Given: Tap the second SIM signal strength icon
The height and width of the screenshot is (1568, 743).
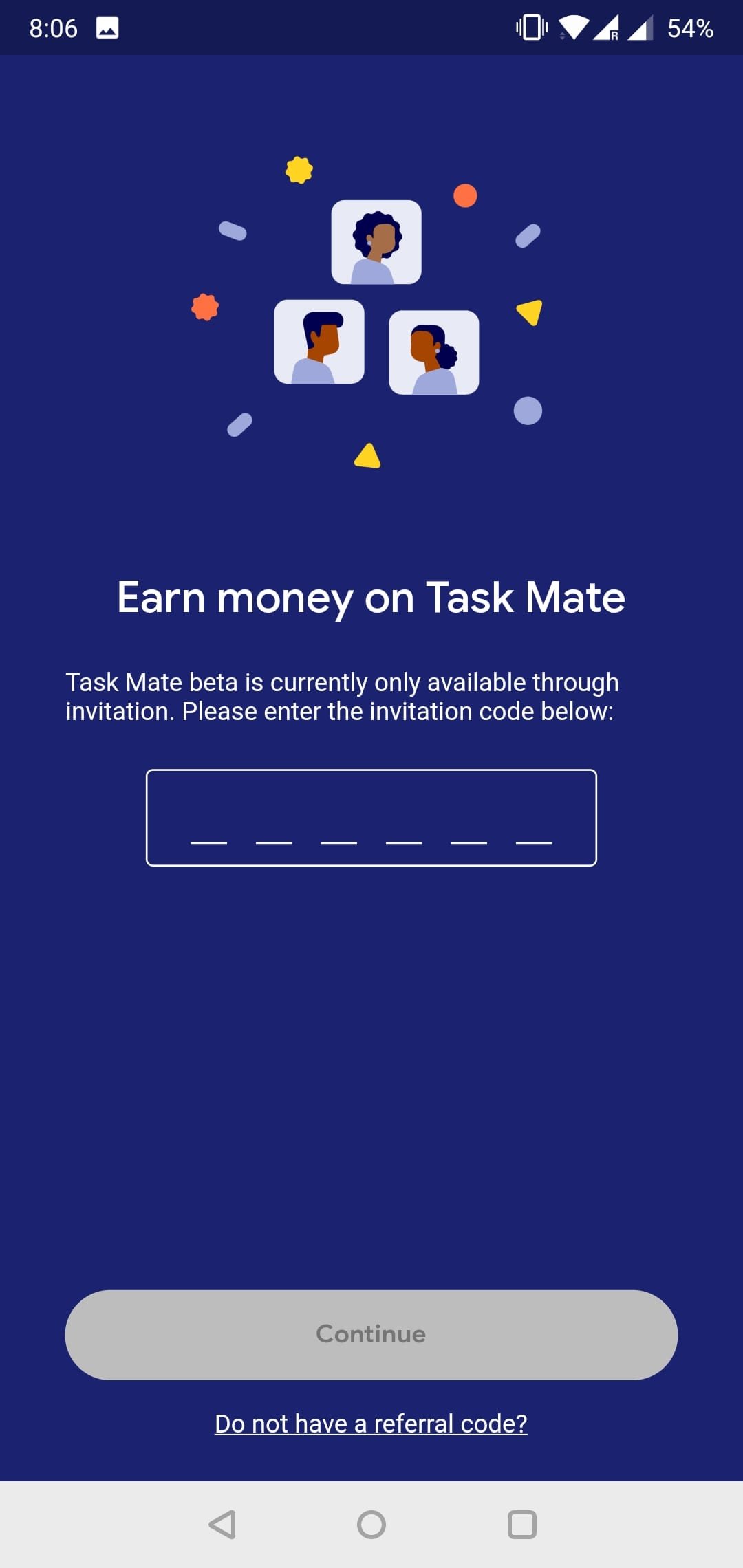Looking at the screenshot, I should [639, 29].
